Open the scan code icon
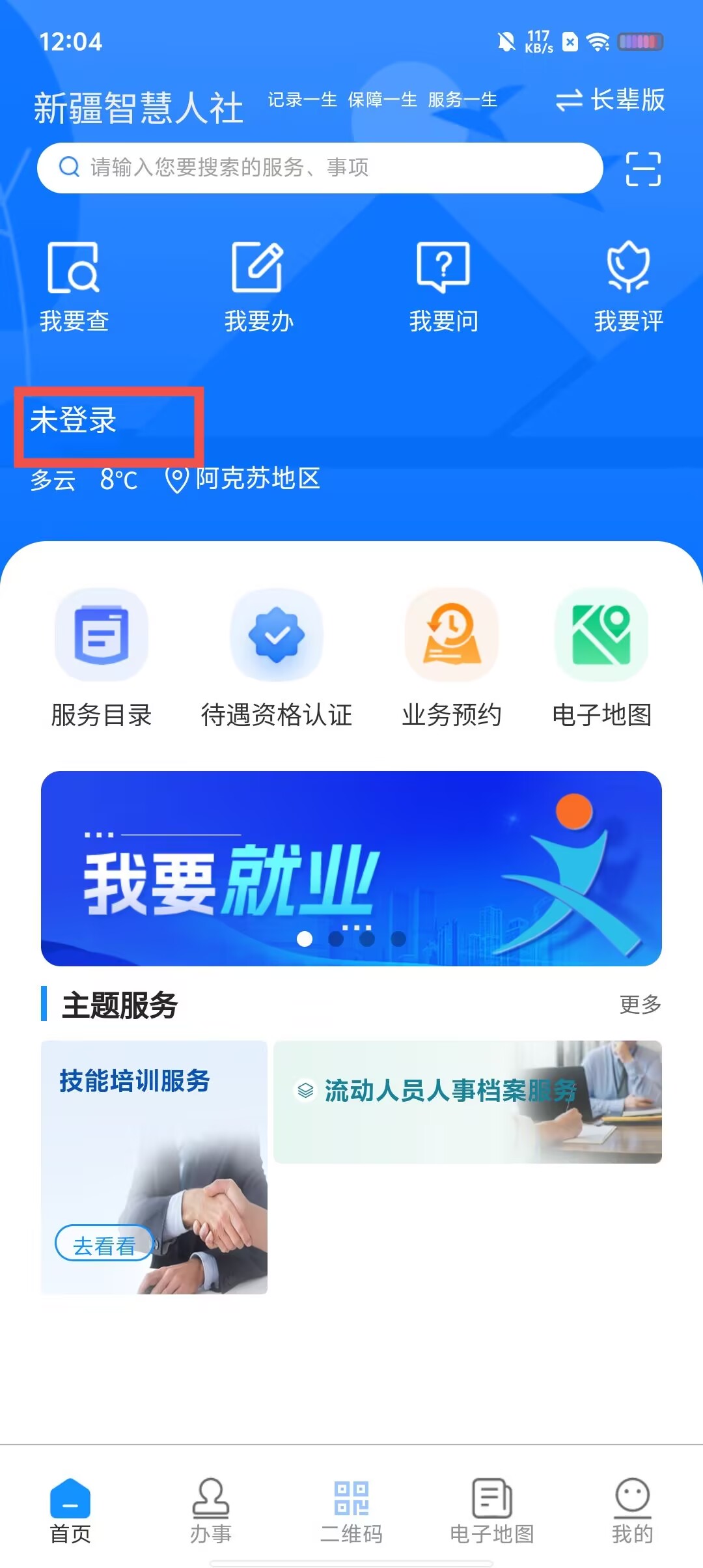 pyautogui.click(x=643, y=169)
